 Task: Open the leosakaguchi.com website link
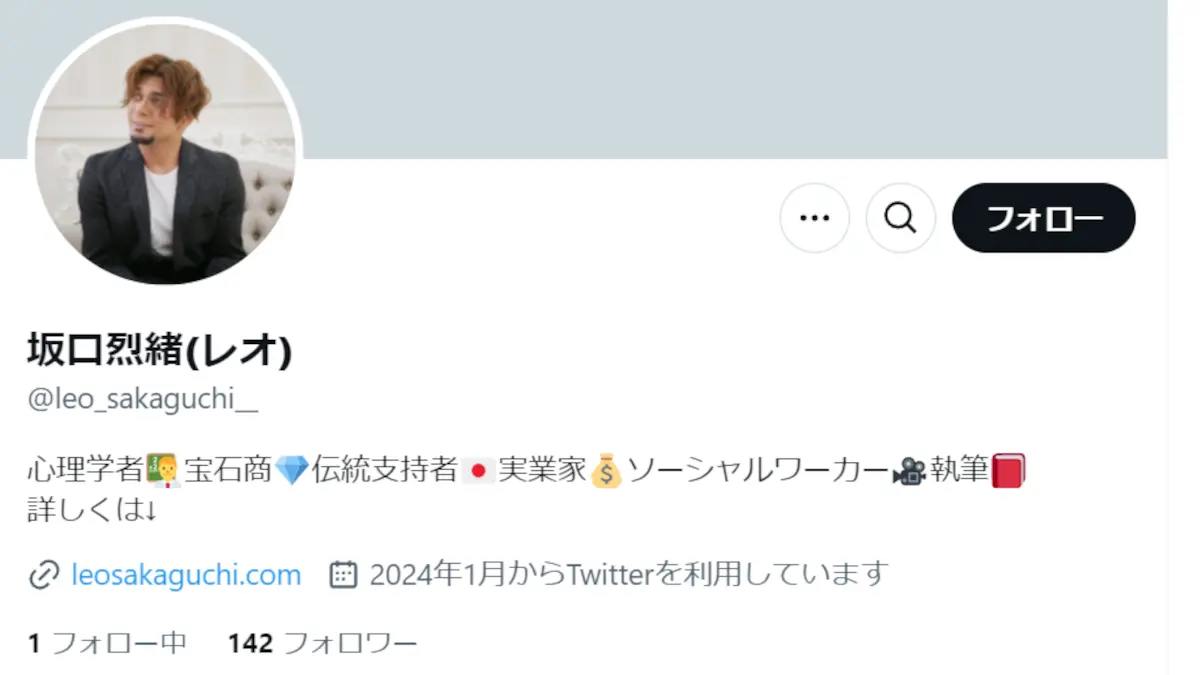tap(186, 575)
